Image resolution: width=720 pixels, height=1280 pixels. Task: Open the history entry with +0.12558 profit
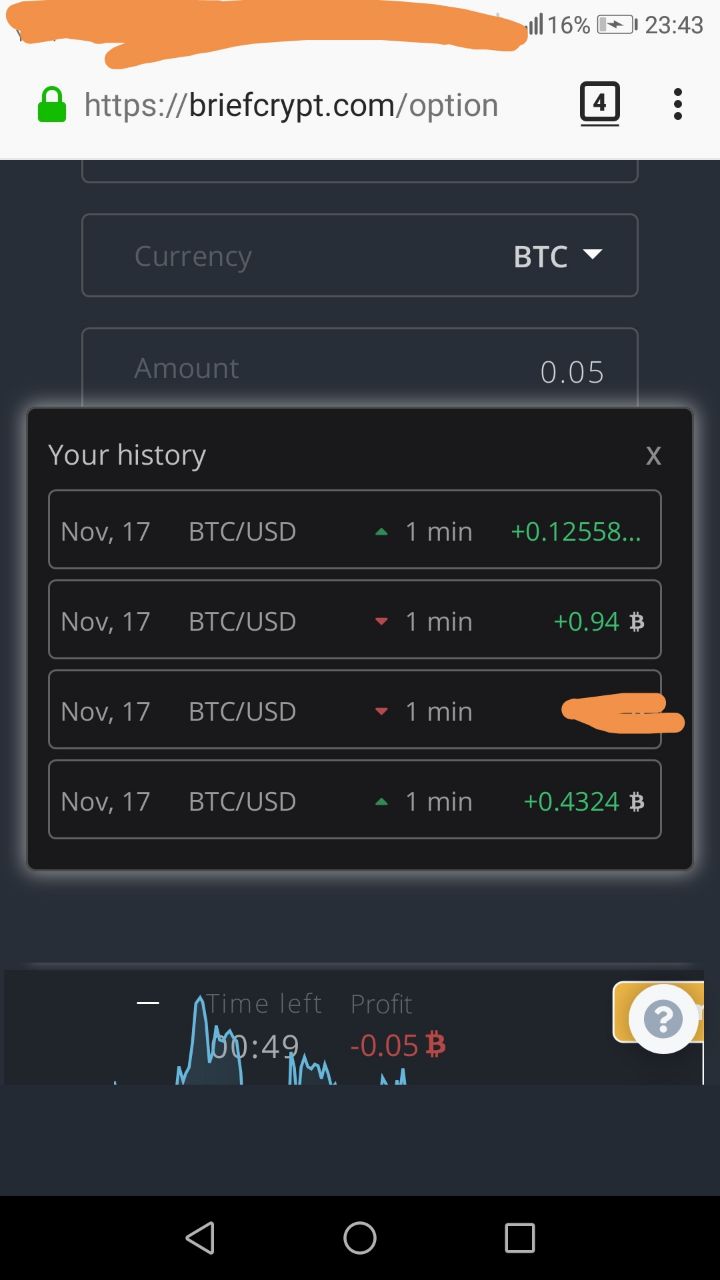point(355,530)
